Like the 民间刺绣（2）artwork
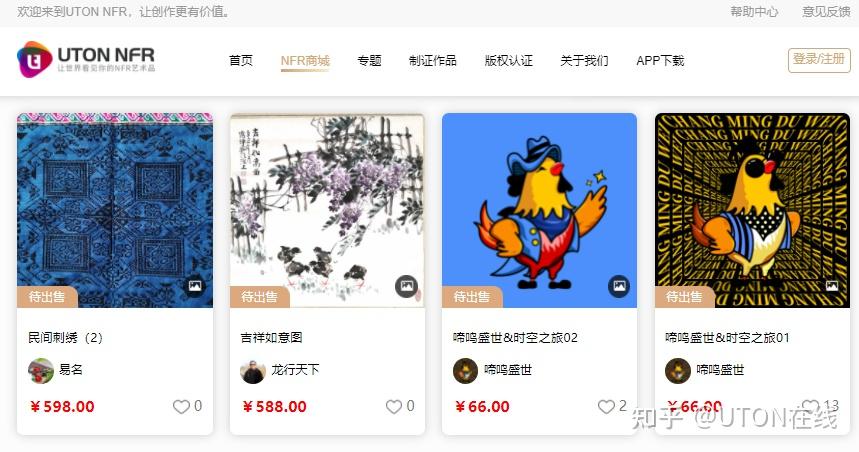 (181, 407)
